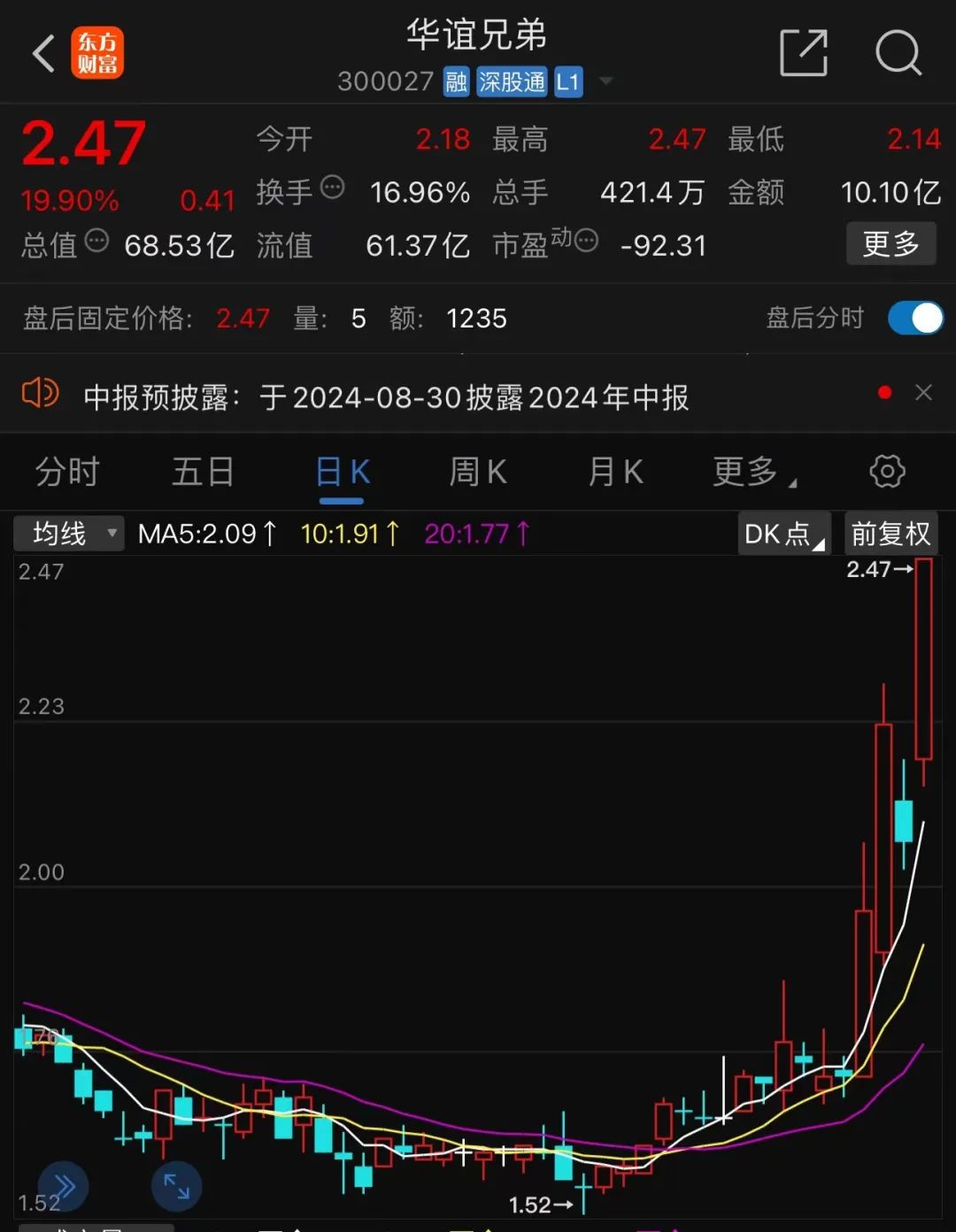The height and width of the screenshot is (1232, 956).
Task: Tap the speaker icon on the announcement bar
Action: (39, 393)
